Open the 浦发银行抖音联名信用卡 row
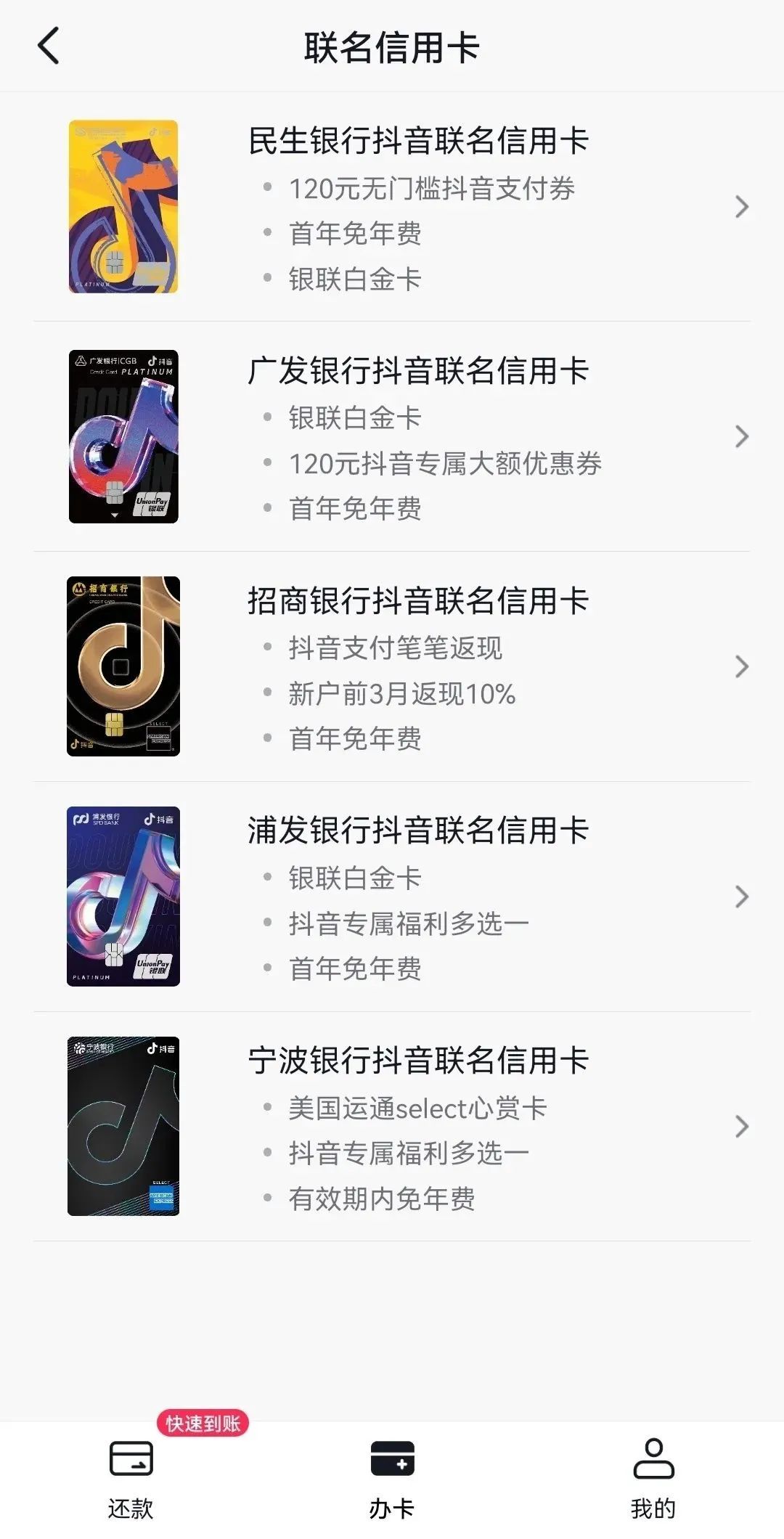The height and width of the screenshot is (1539, 784). coord(392,897)
